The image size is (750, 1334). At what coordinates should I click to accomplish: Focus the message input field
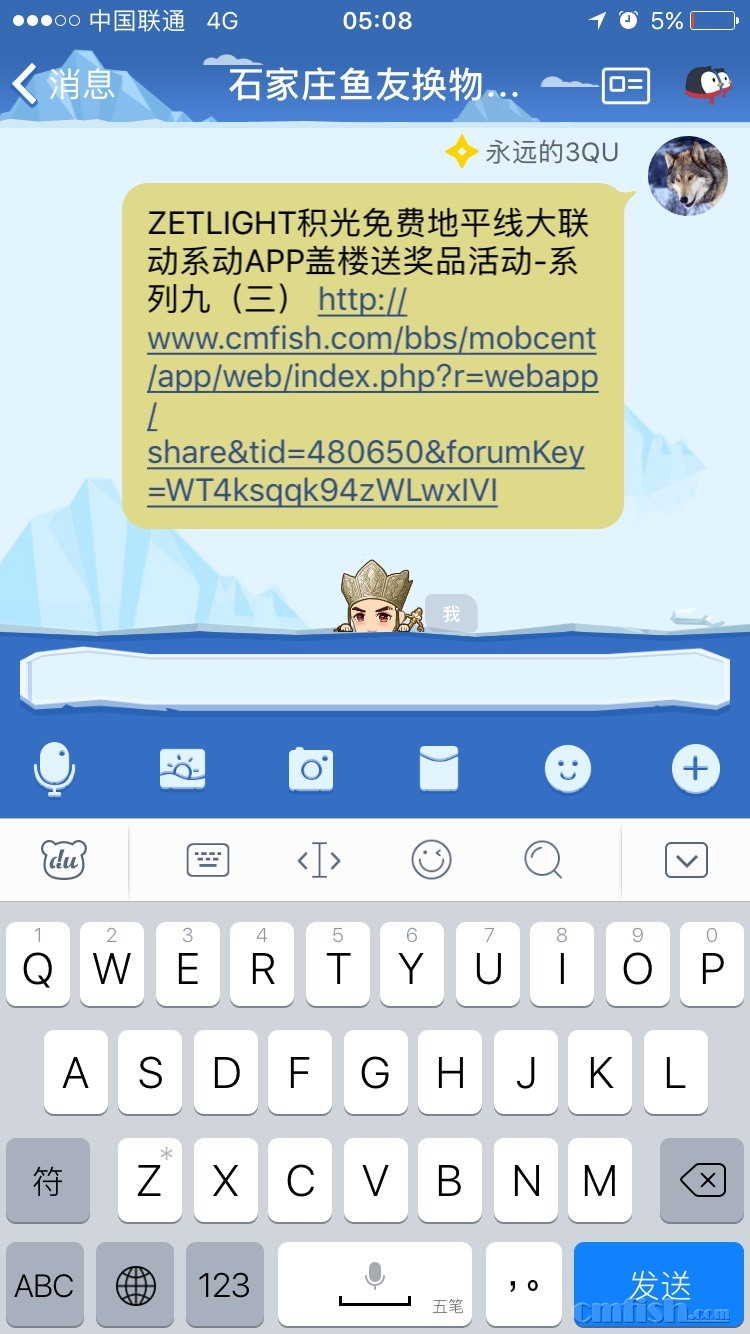tap(374, 680)
